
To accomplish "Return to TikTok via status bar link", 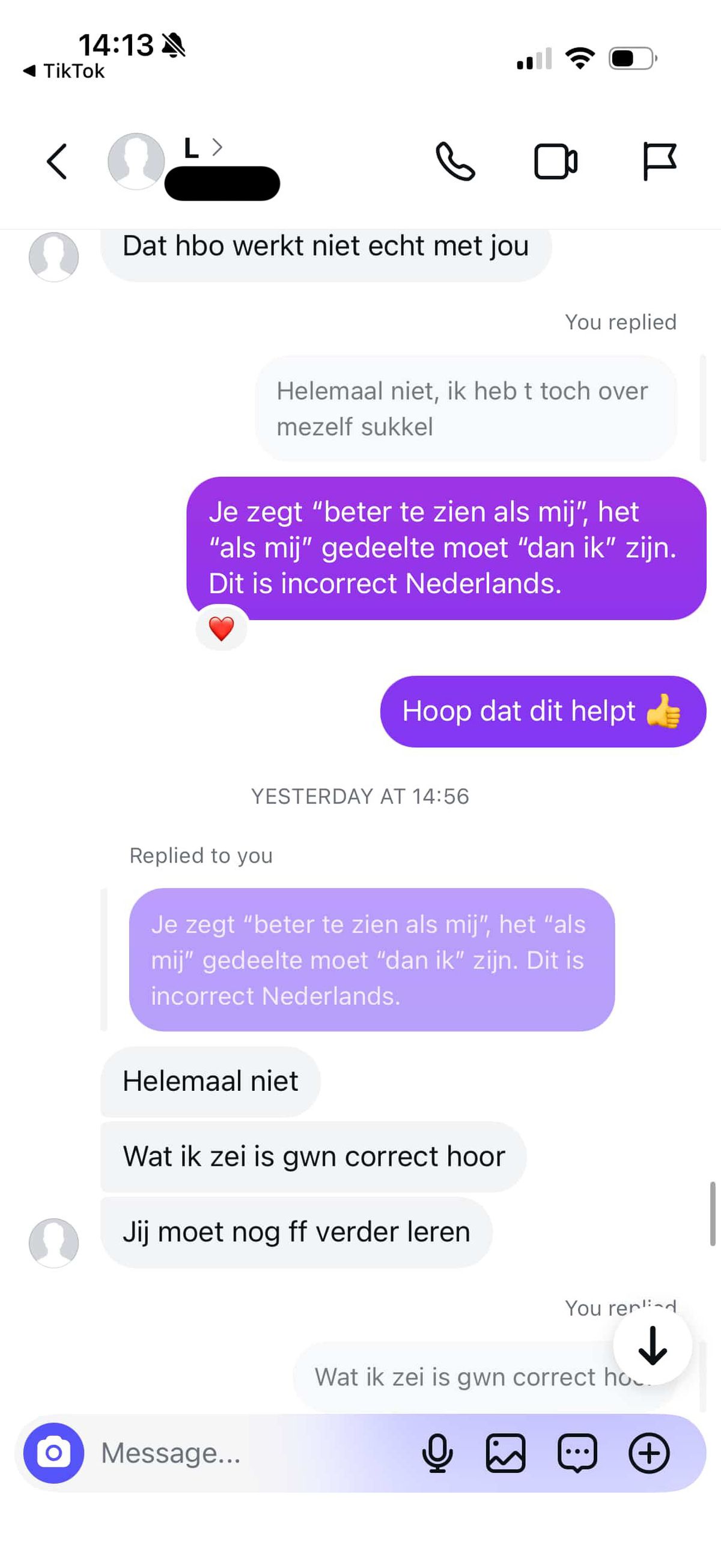I will [x=64, y=71].
